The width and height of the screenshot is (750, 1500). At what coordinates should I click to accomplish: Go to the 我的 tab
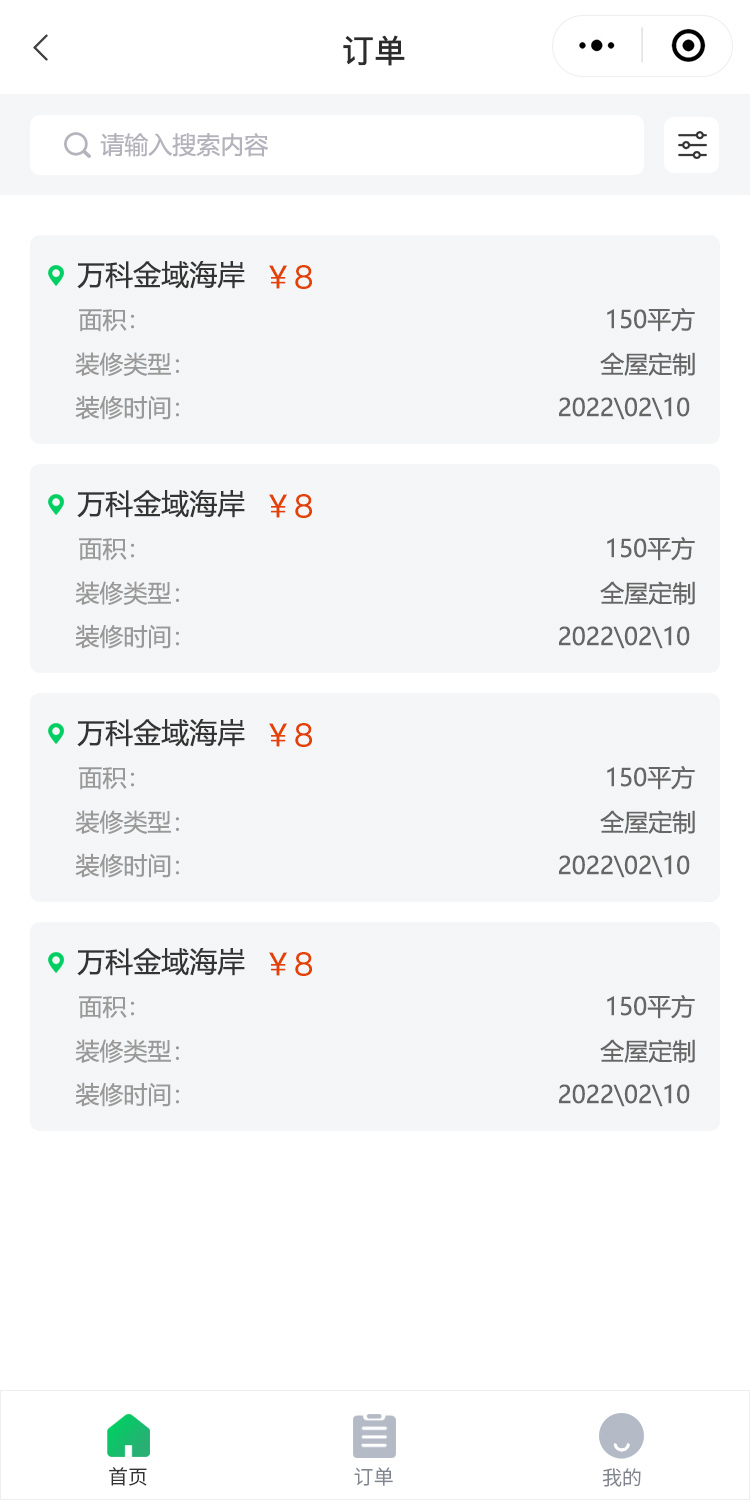click(x=621, y=1448)
